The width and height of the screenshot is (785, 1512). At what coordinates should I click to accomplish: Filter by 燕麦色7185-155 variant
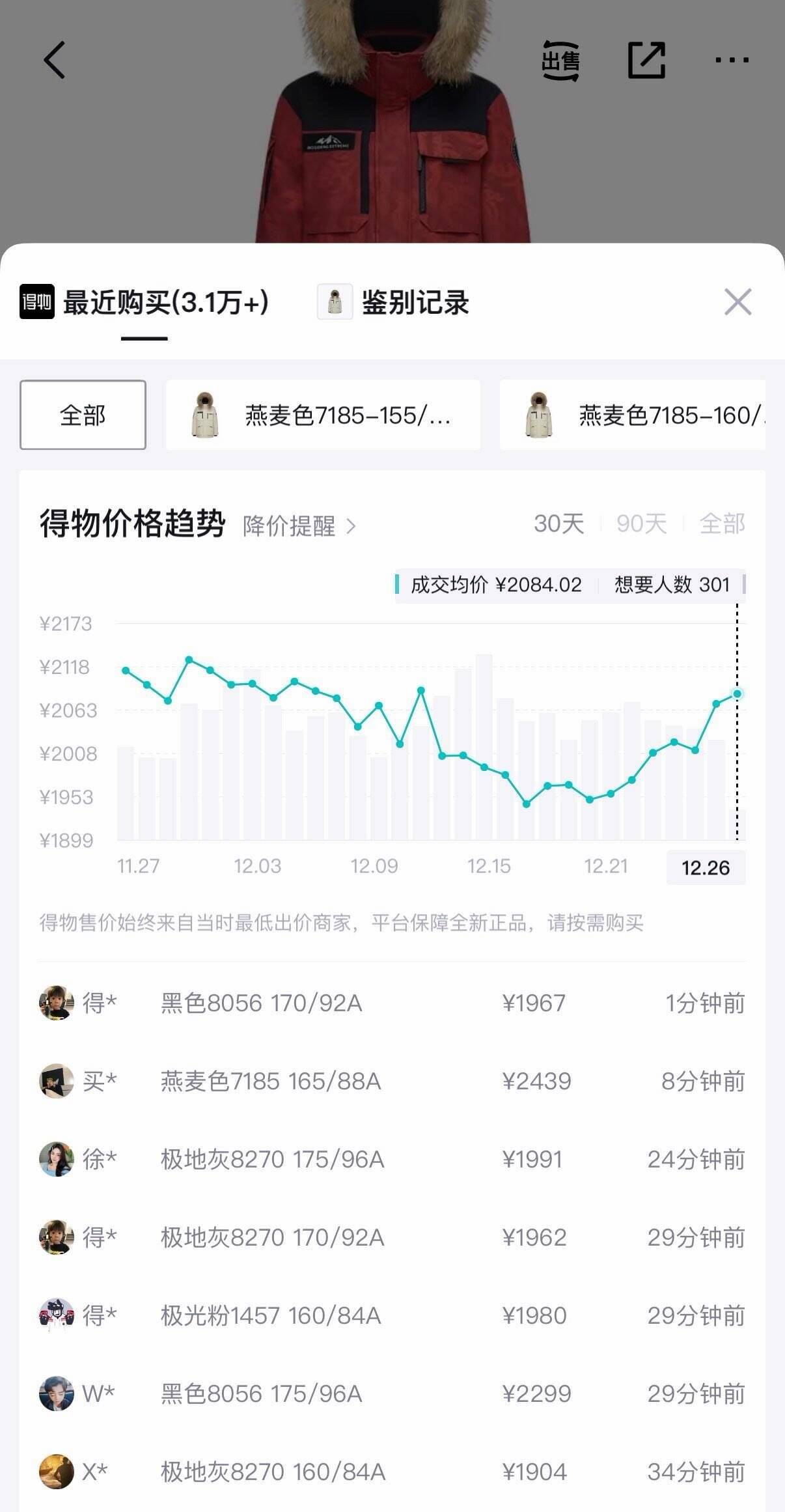[x=323, y=415]
